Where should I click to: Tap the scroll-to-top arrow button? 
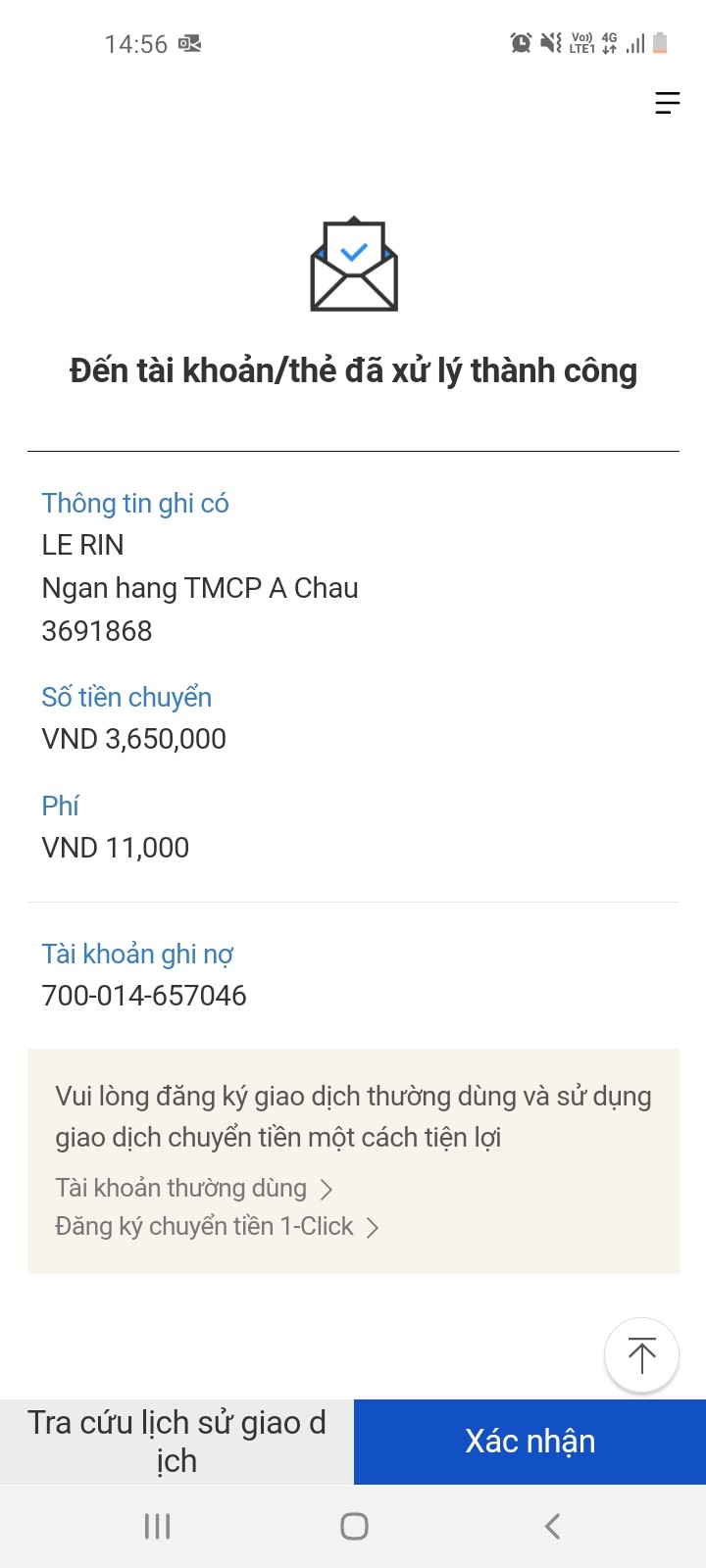tap(641, 1355)
